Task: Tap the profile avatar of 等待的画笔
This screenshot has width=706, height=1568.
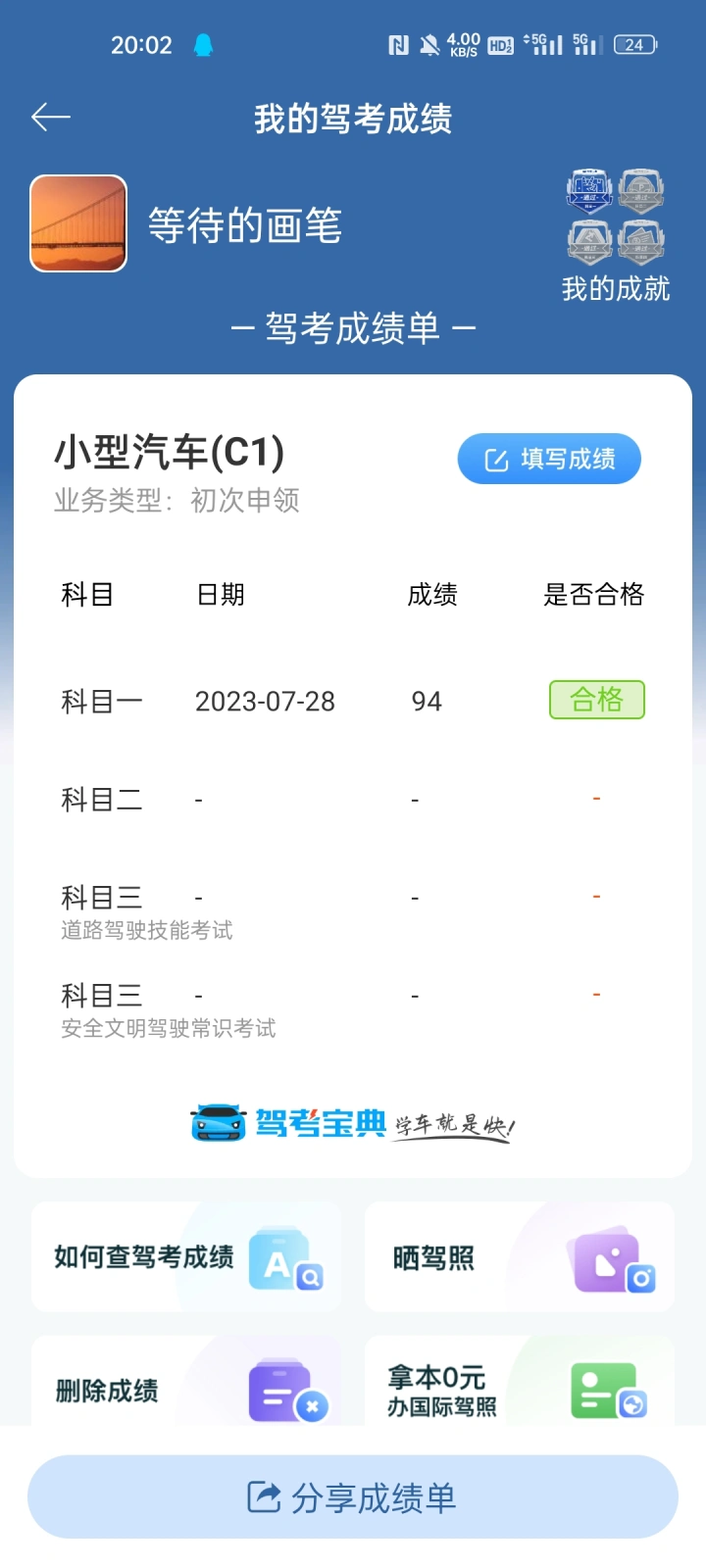Action: 78,223
